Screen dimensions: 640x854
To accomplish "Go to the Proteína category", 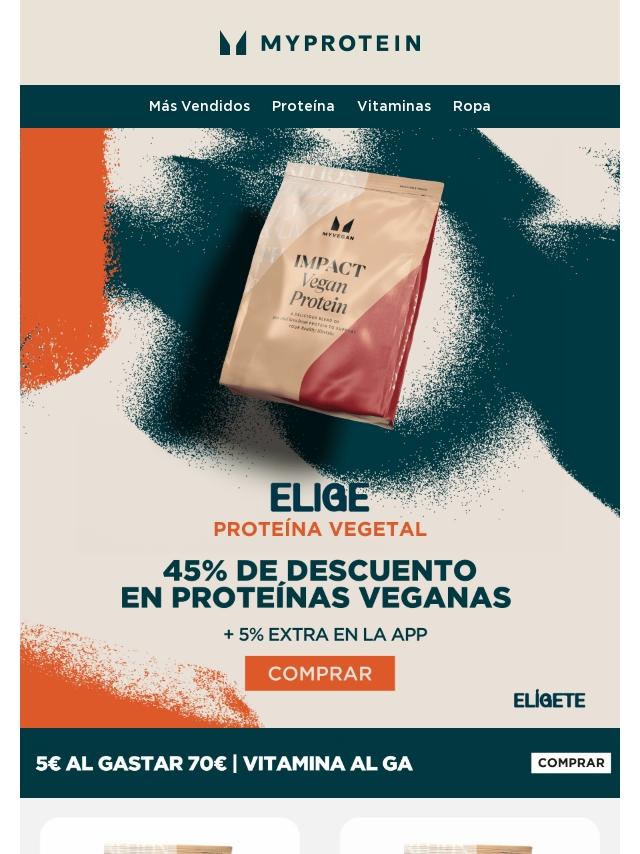I will (303, 106).
